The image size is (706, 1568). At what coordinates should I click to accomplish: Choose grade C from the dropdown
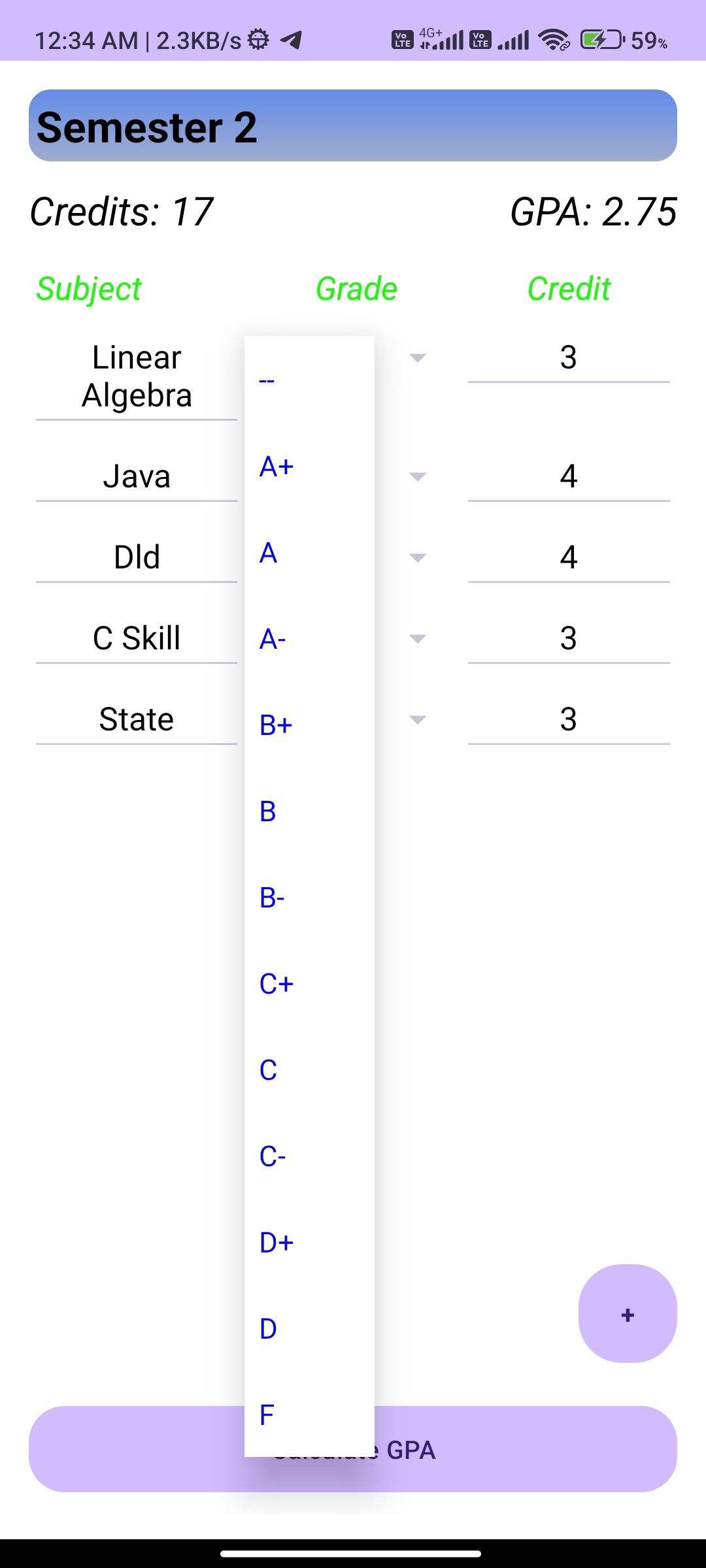point(309,1070)
